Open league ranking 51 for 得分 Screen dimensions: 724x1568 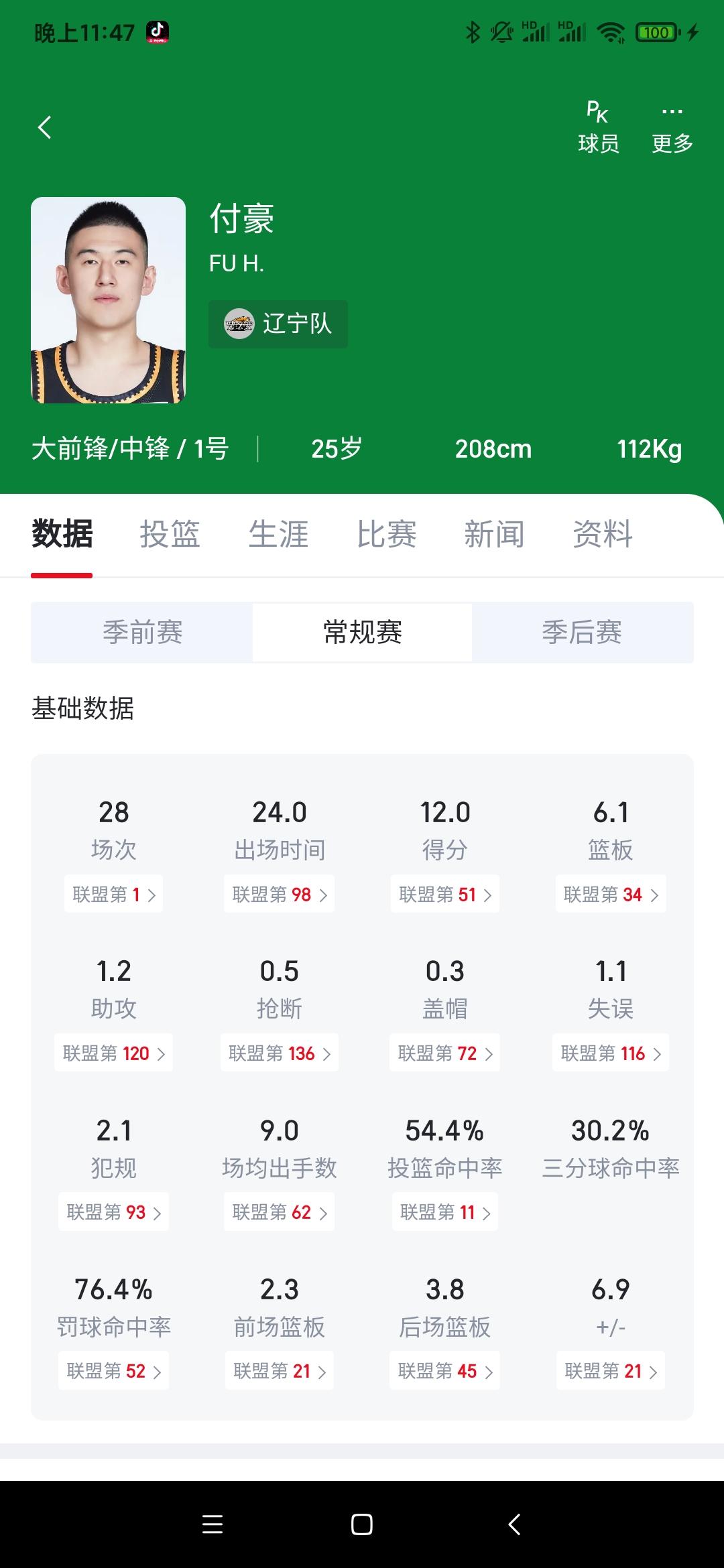(445, 894)
